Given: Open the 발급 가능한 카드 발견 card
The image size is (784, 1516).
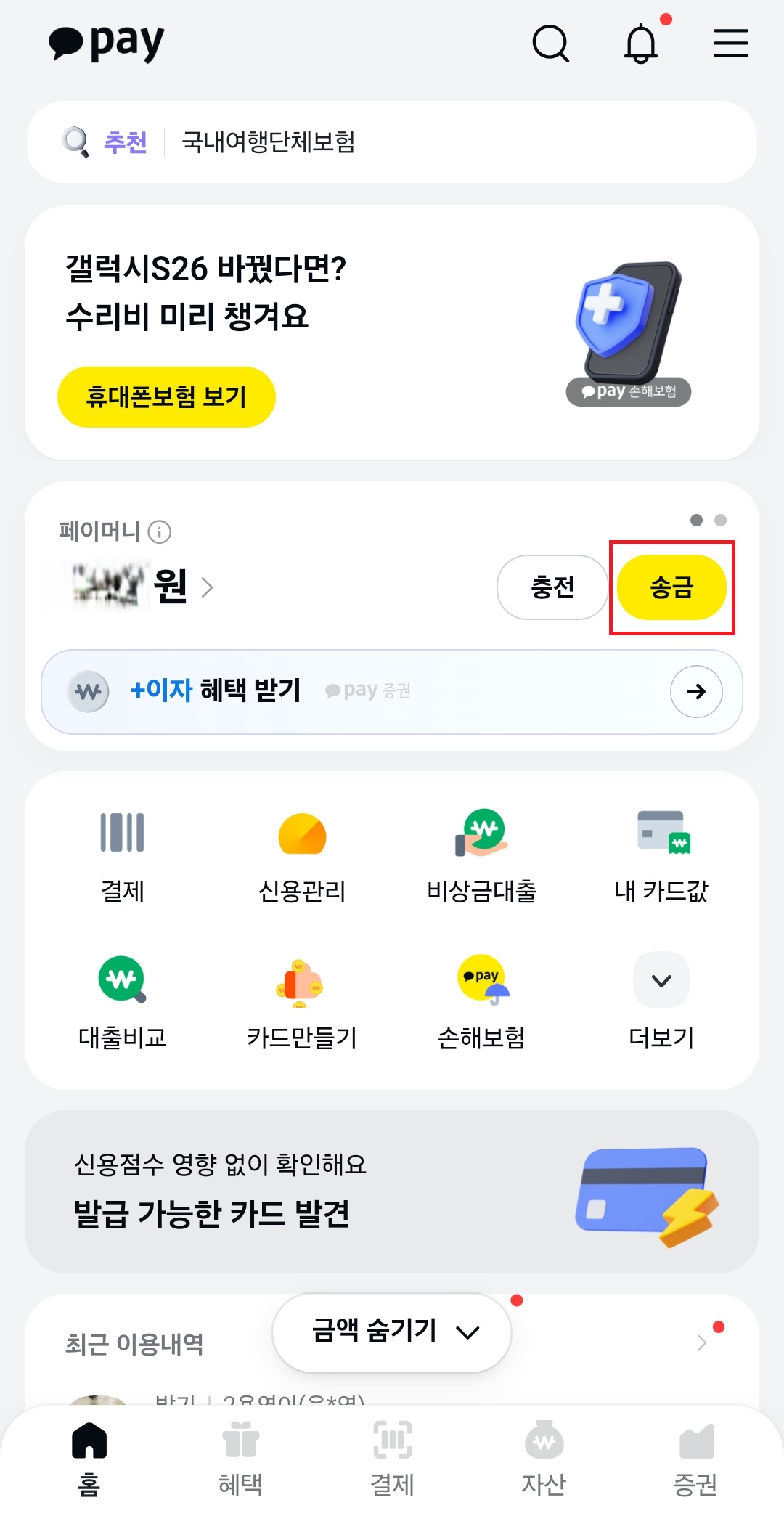Looking at the screenshot, I should [392, 1191].
